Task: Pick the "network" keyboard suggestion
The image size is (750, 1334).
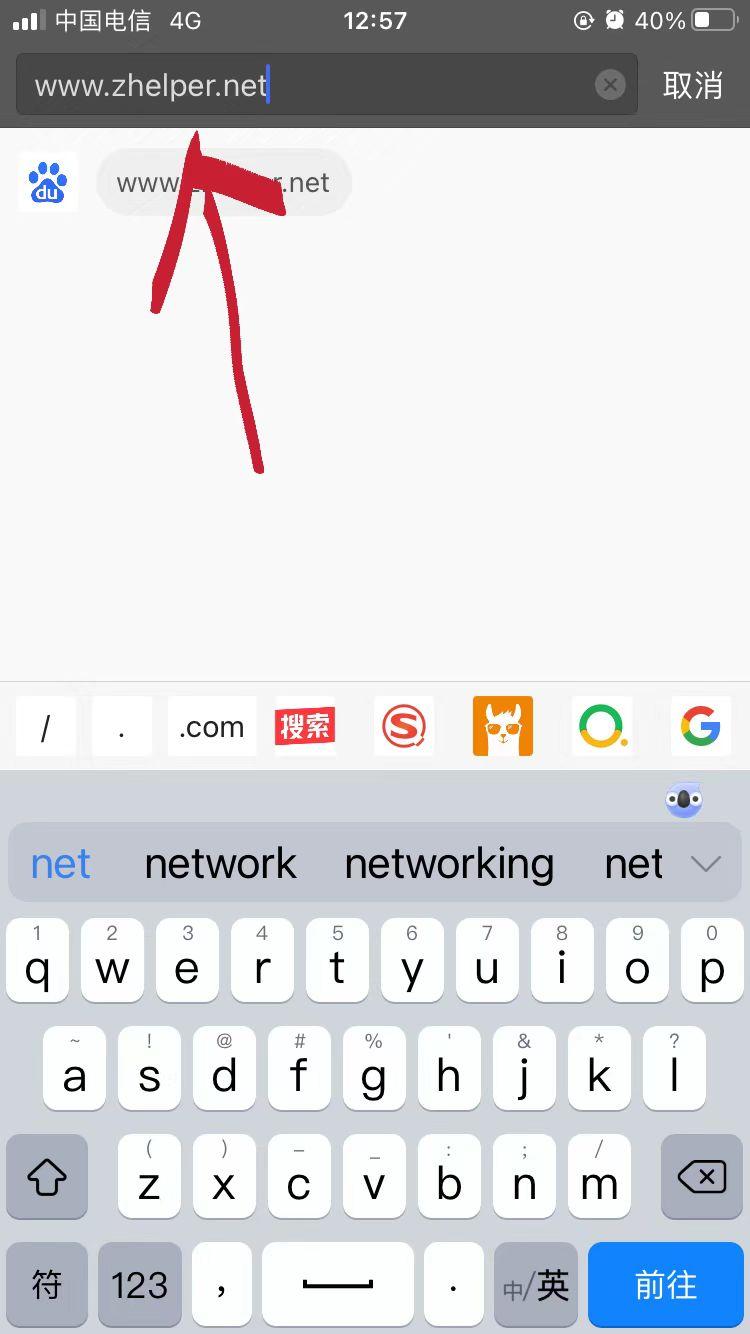Action: point(220,864)
